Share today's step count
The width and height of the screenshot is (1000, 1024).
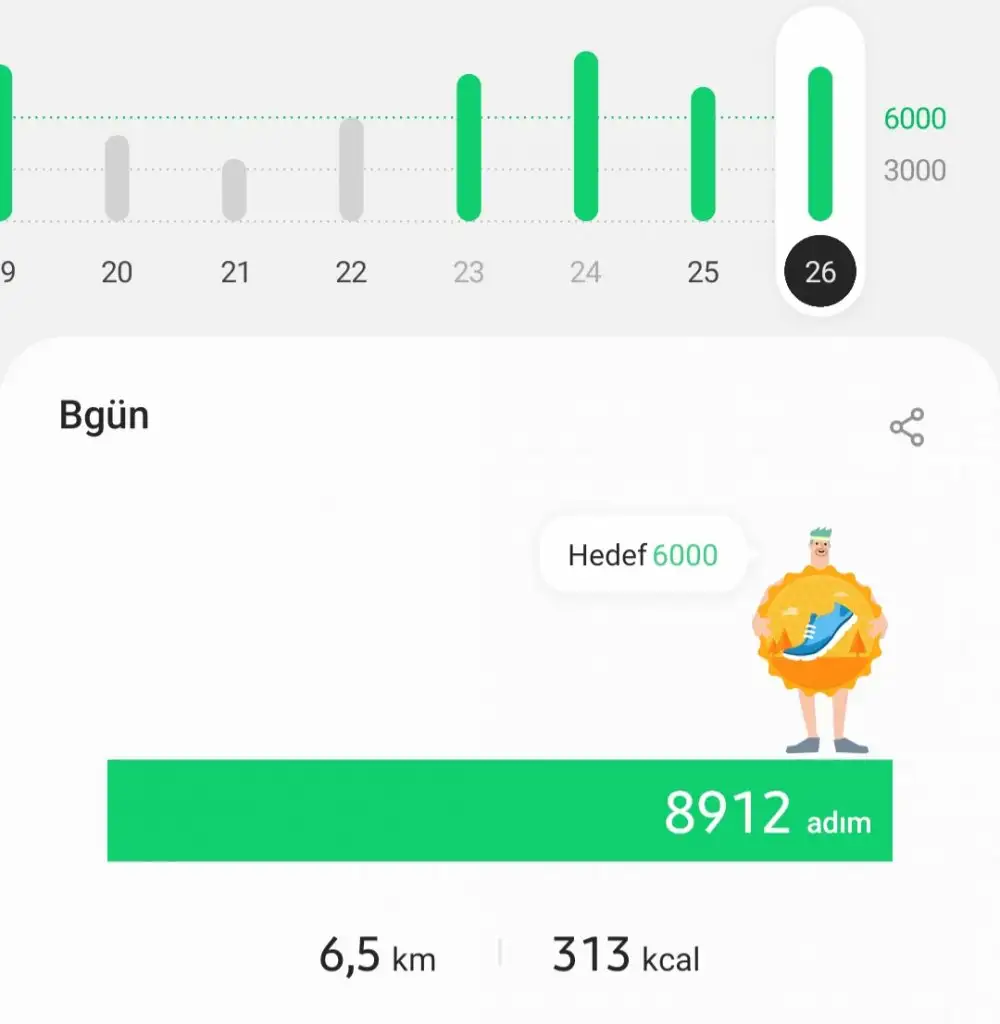(x=907, y=428)
